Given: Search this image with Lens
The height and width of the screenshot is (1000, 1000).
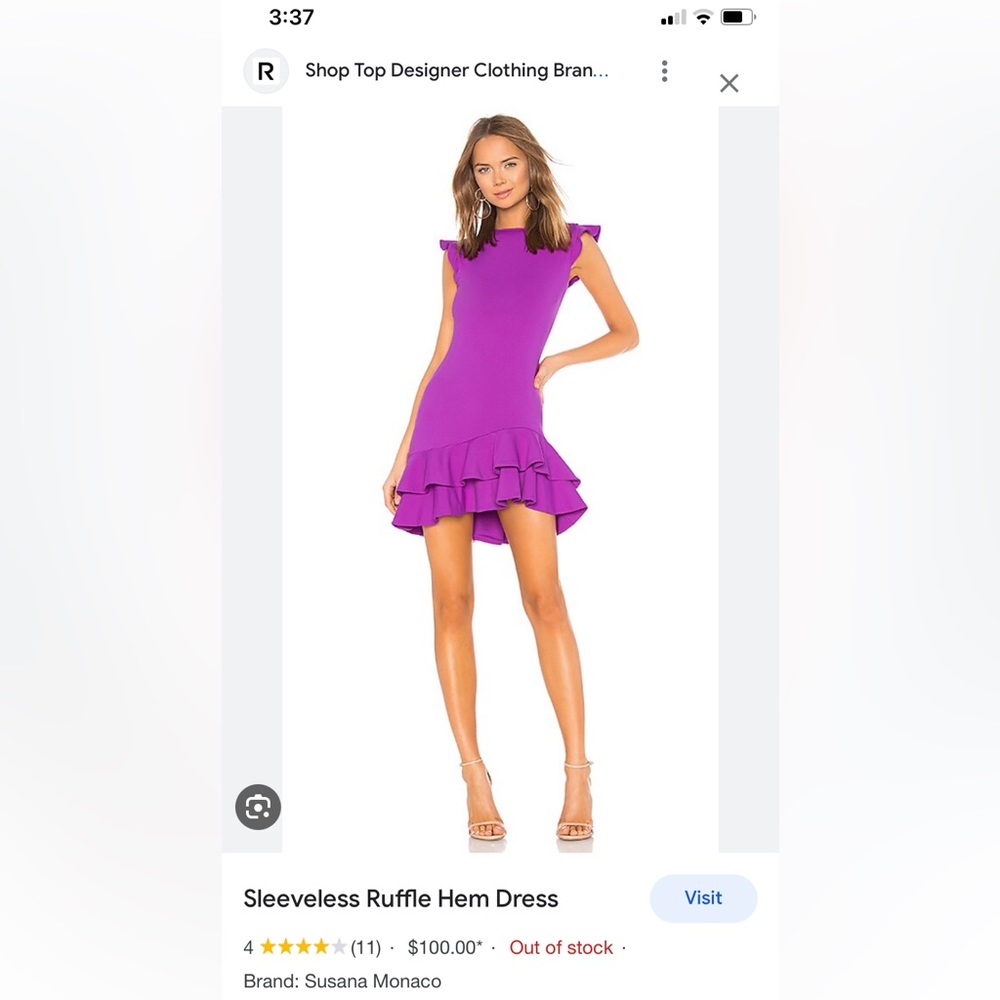Looking at the screenshot, I should [x=258, y=807].
